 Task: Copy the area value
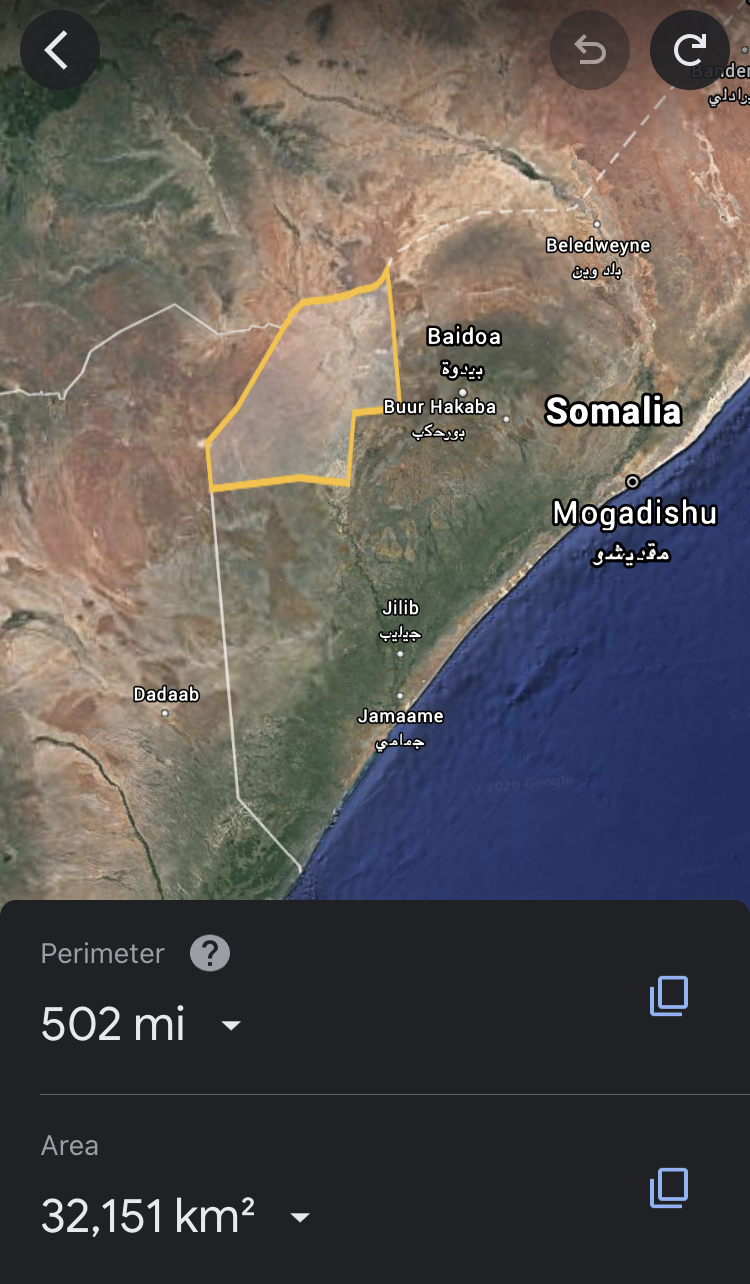tap(669, 1188)
